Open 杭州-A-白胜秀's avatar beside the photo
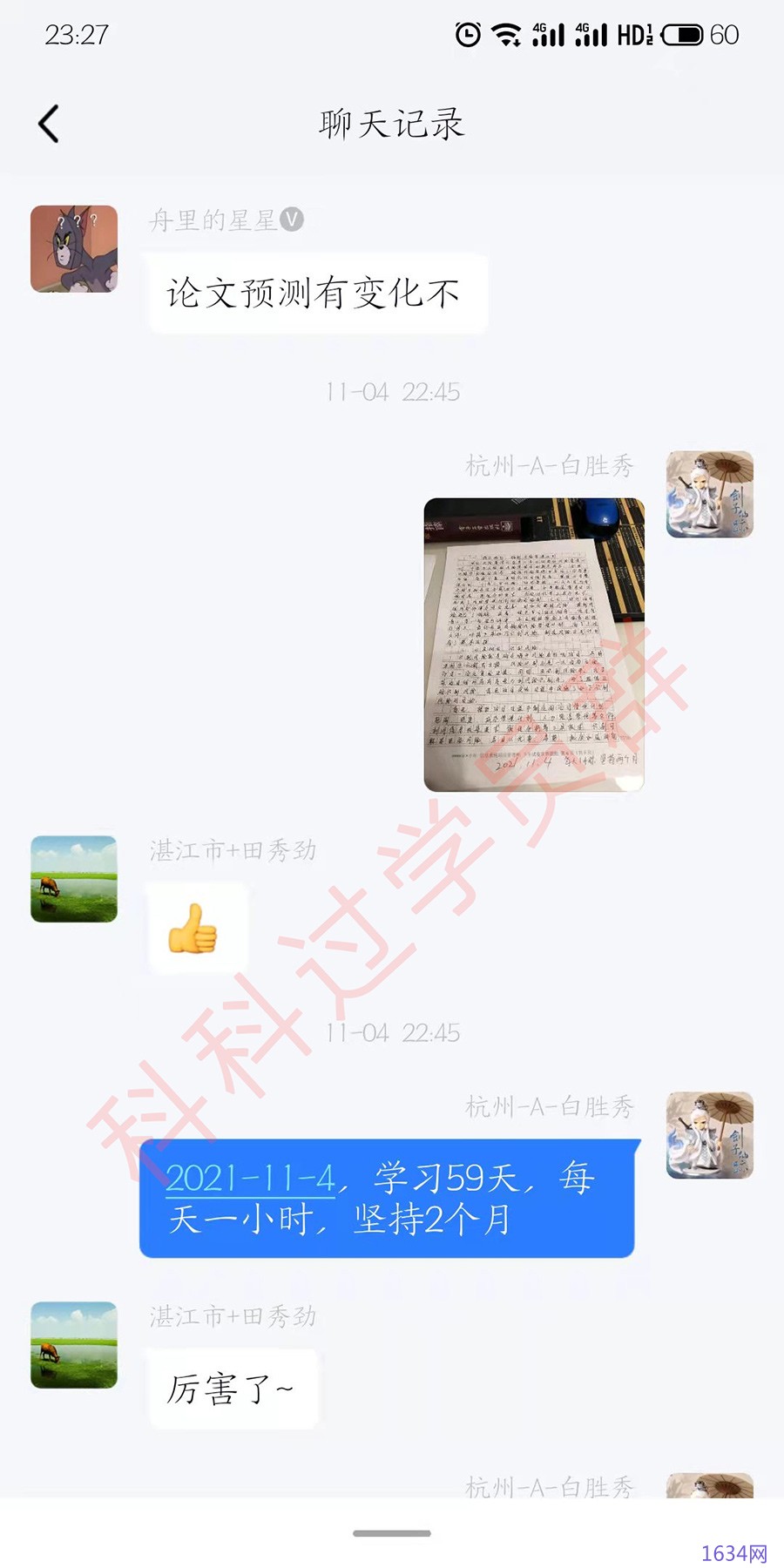The image size is (784, 1568). pyautogui.click(x=709, y=494)
